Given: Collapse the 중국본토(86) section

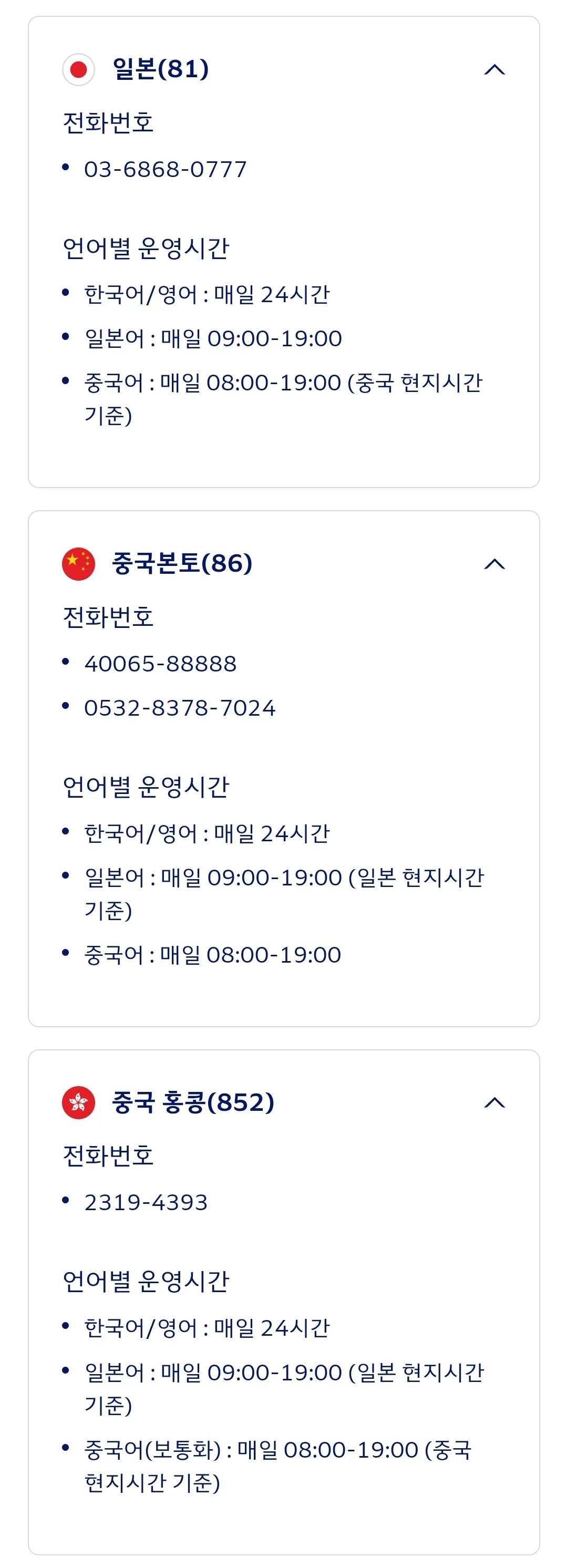Looking at the screenshot, I should [494, 564].
